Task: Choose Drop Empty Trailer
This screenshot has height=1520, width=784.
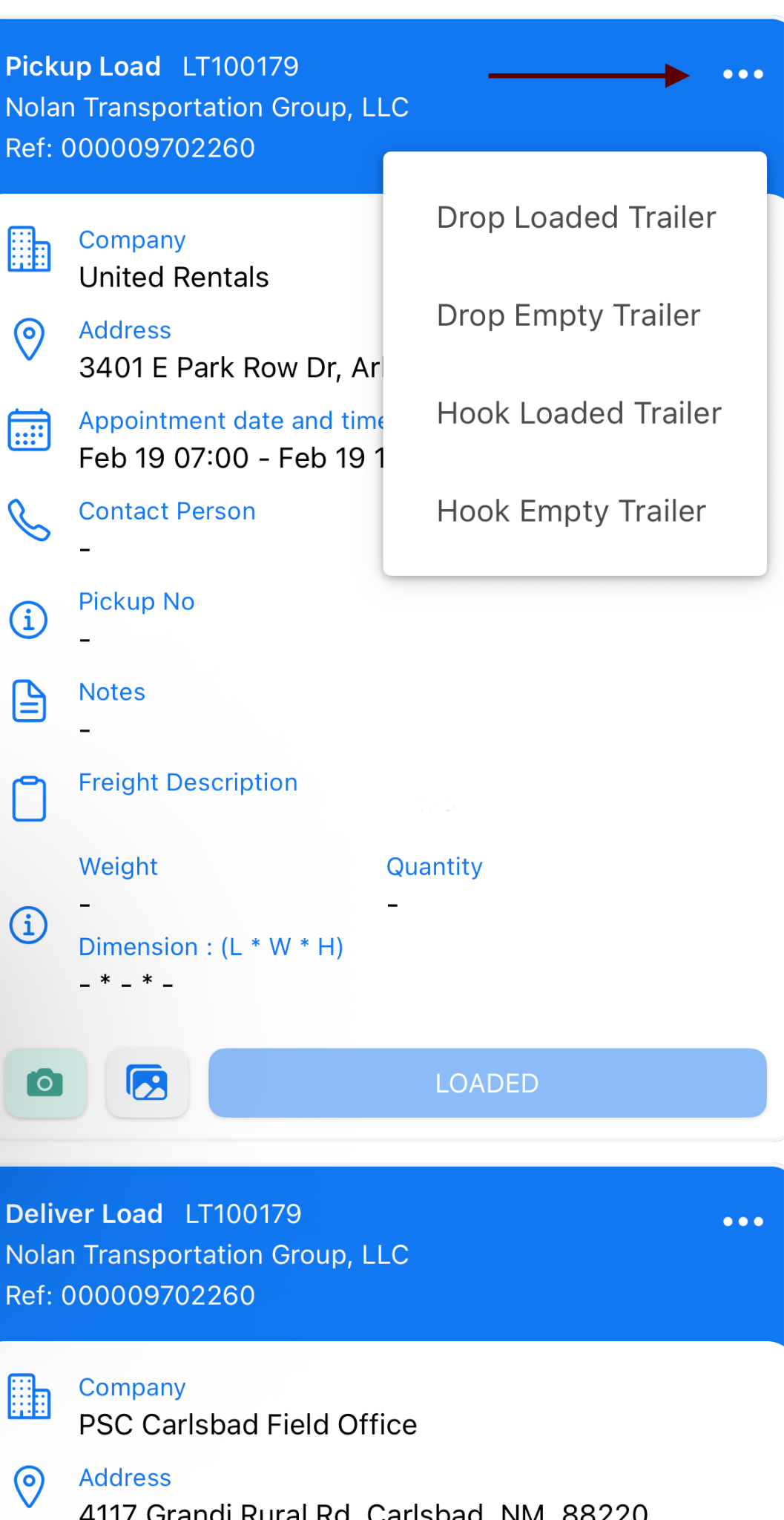Action: pos(568,315)
